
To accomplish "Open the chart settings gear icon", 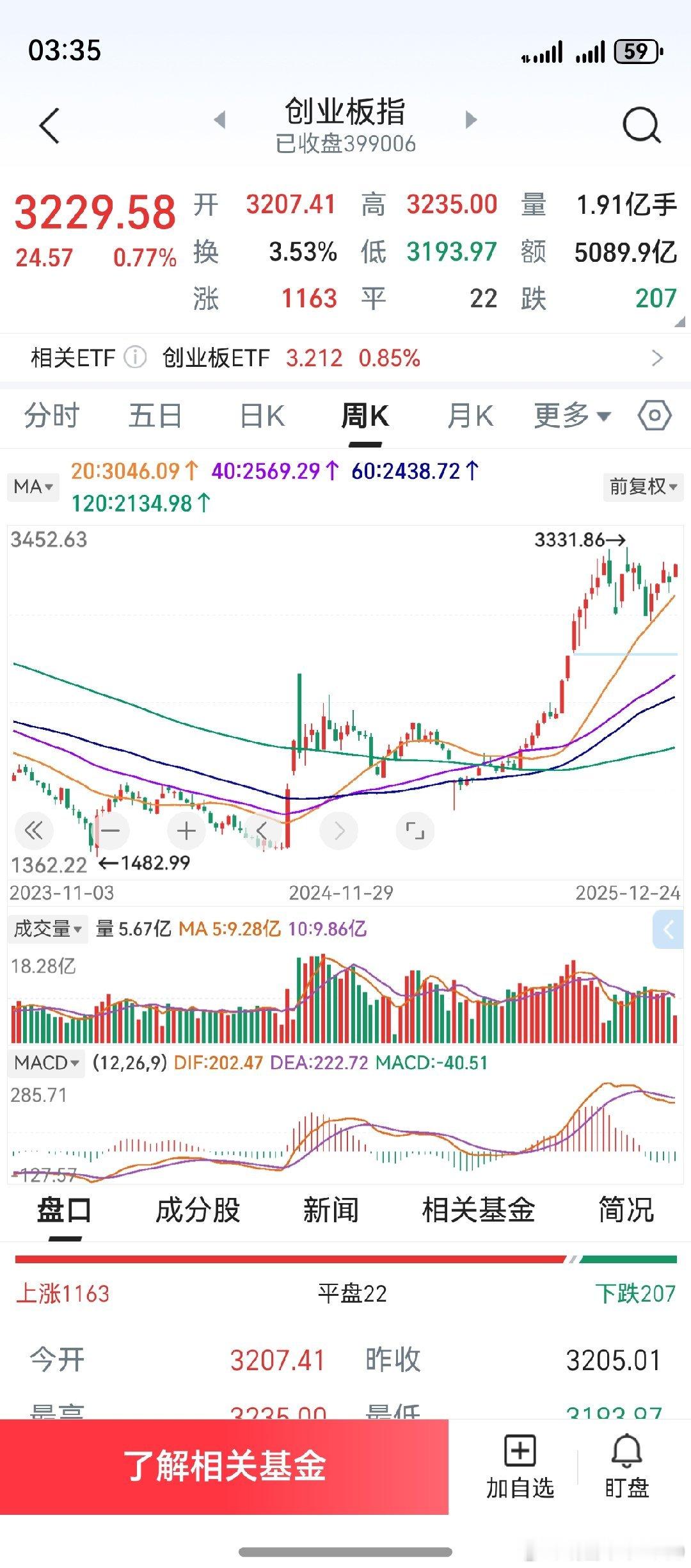I will 653,416.
